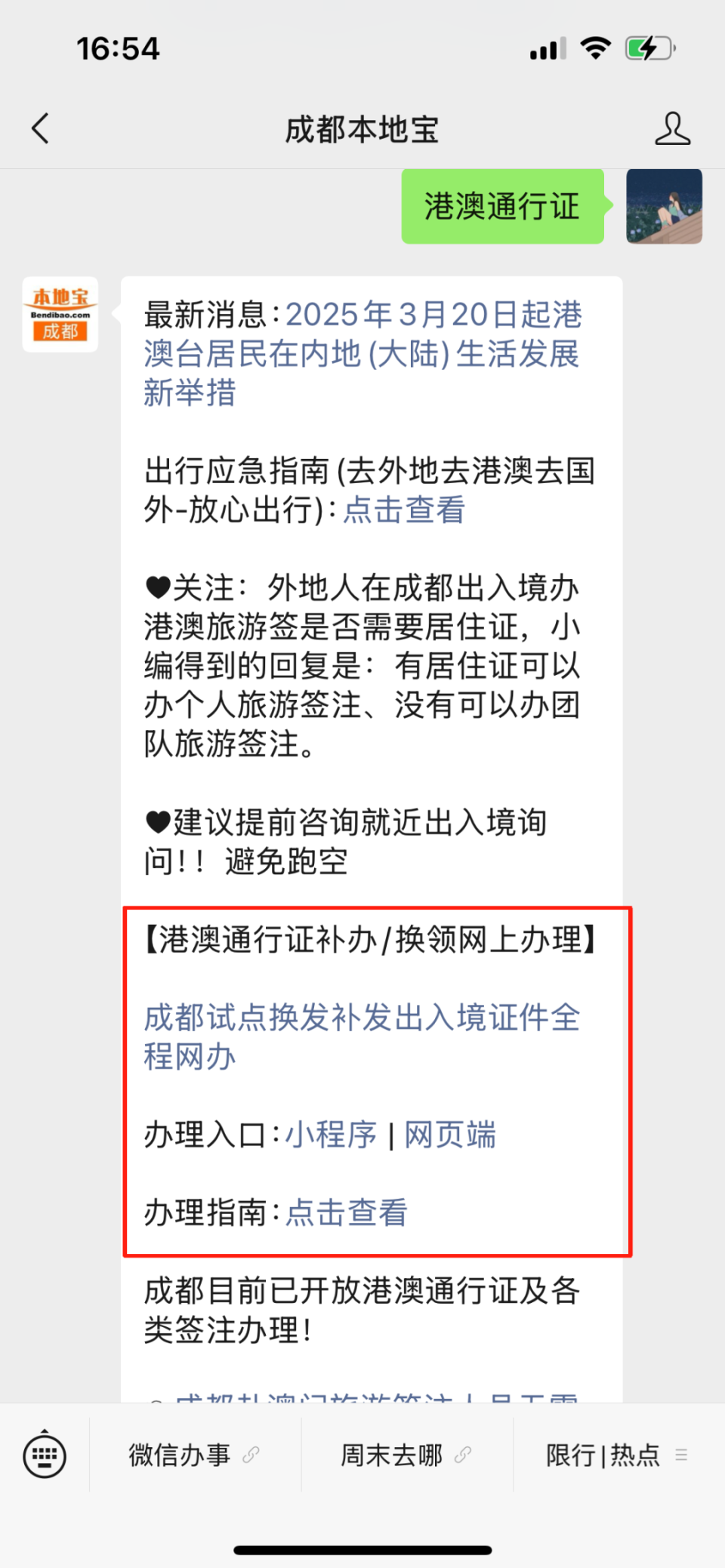Open the 微信办事 menu
The width and height of the screenshot is (725, 1568).
point(179,1454)
